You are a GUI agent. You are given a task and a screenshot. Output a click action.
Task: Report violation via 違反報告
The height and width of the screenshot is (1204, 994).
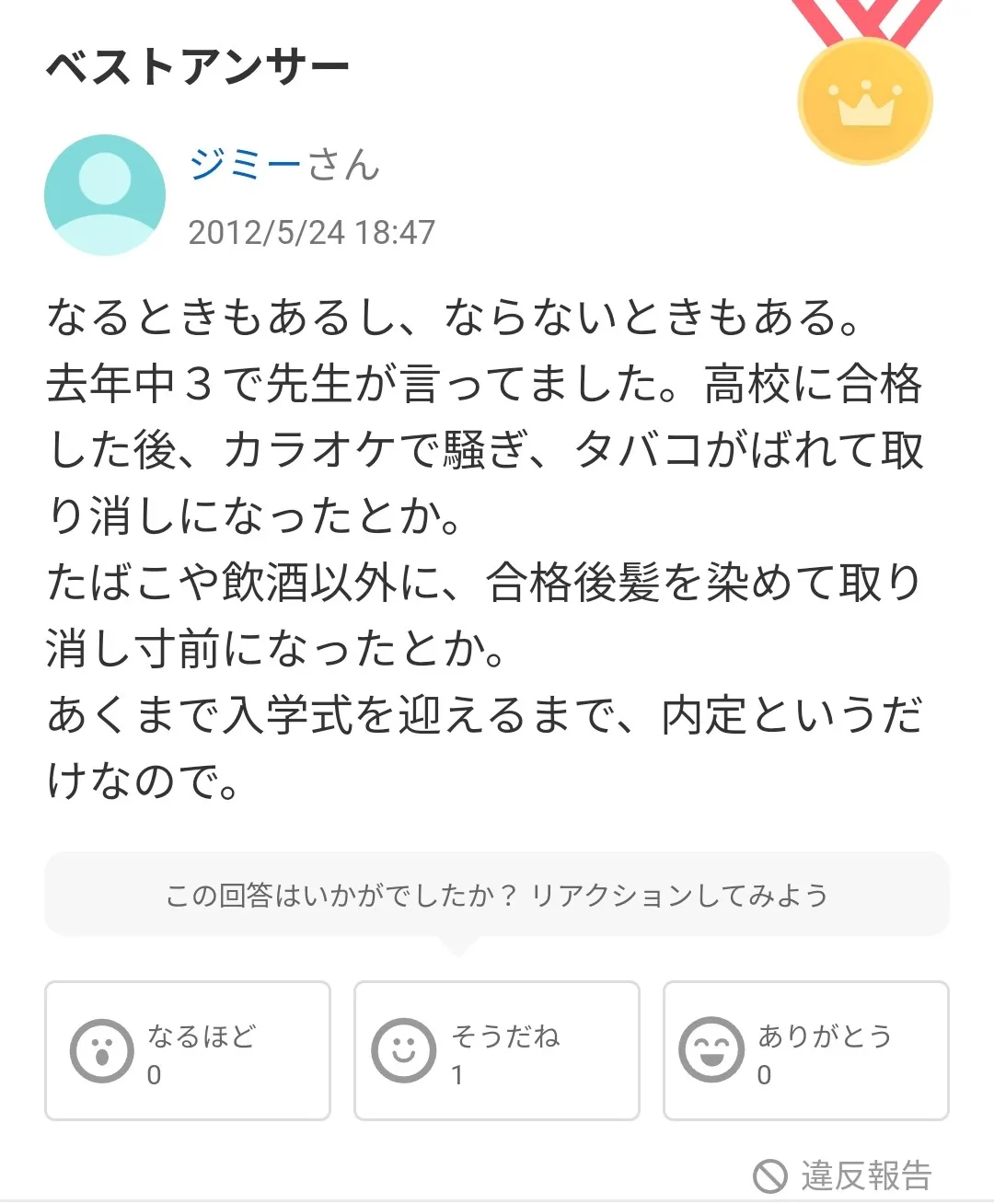[843, 1175]
